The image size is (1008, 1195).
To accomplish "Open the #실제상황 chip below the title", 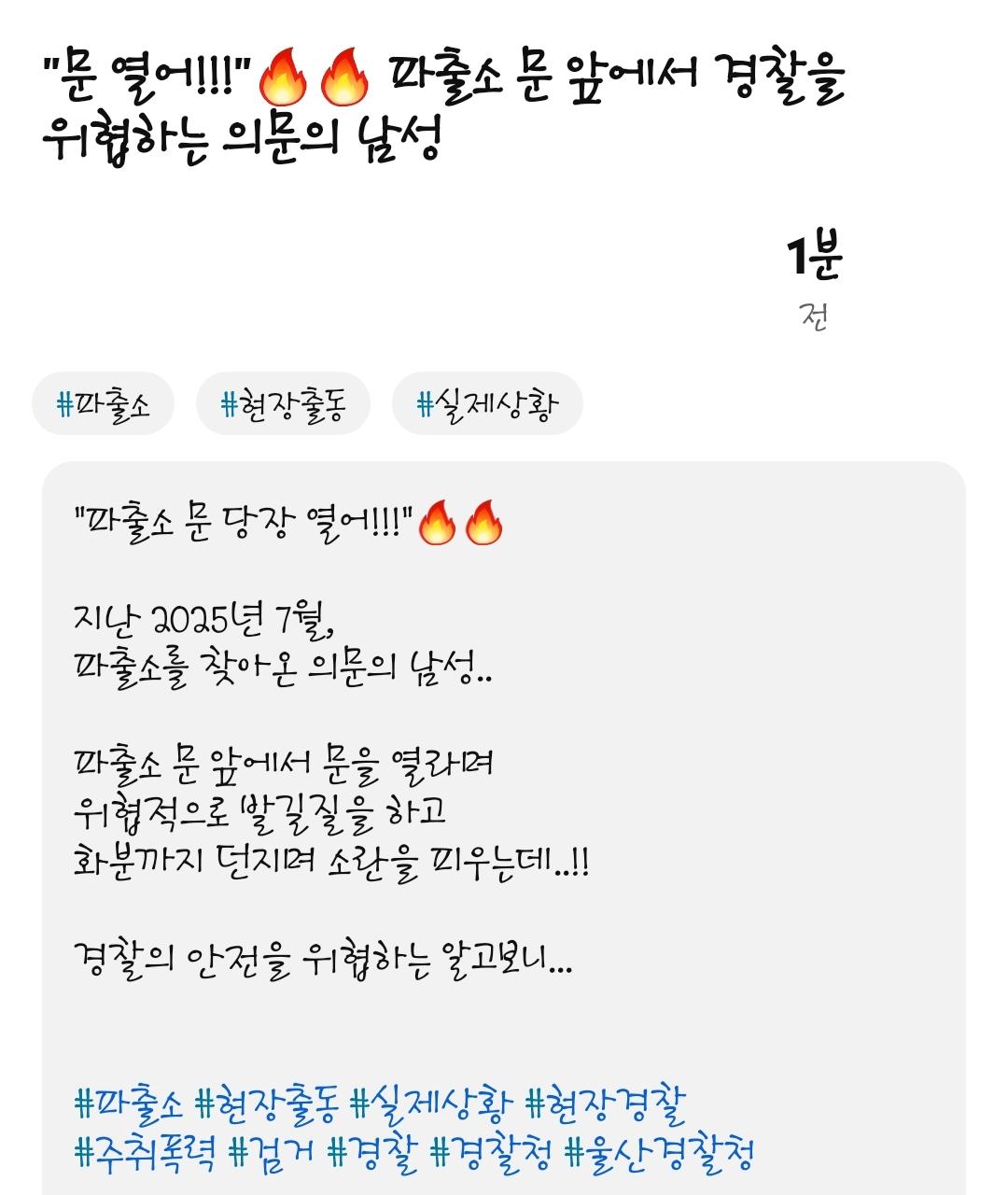I will (x=486, y=404).
